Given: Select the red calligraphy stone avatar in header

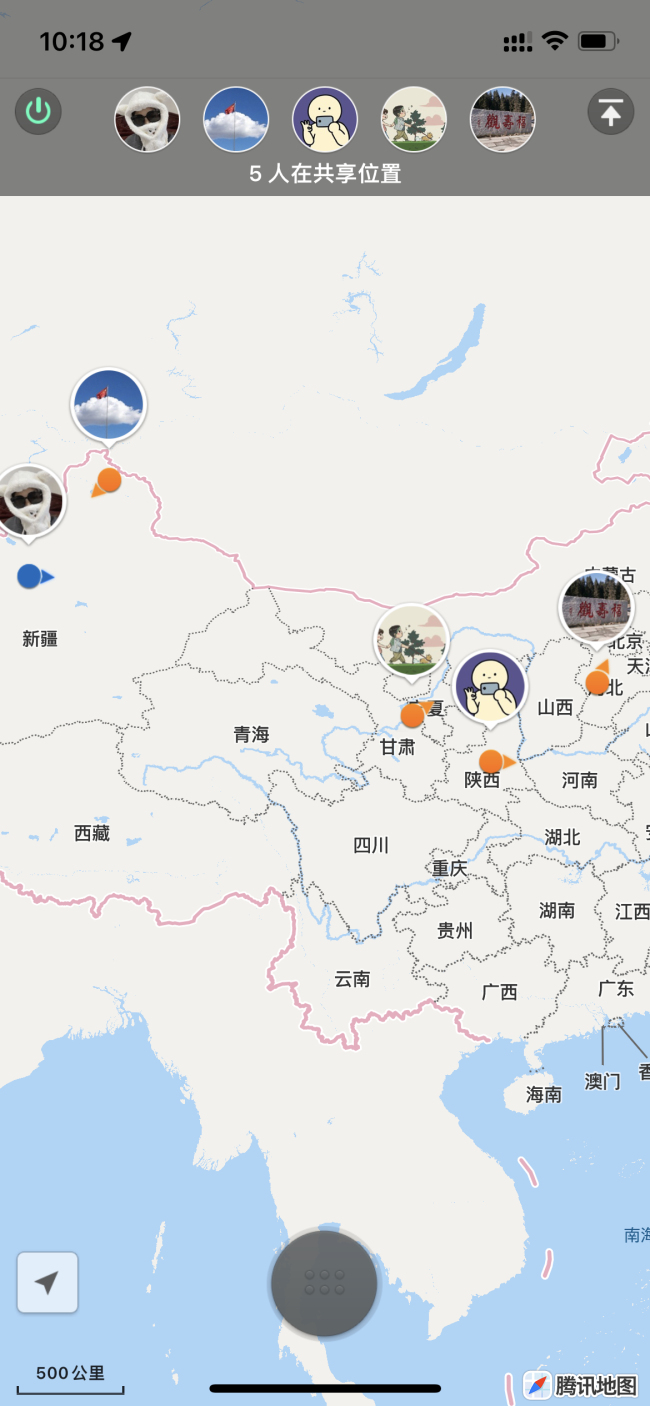Looking at the screenshot, I should click(502, 119).
